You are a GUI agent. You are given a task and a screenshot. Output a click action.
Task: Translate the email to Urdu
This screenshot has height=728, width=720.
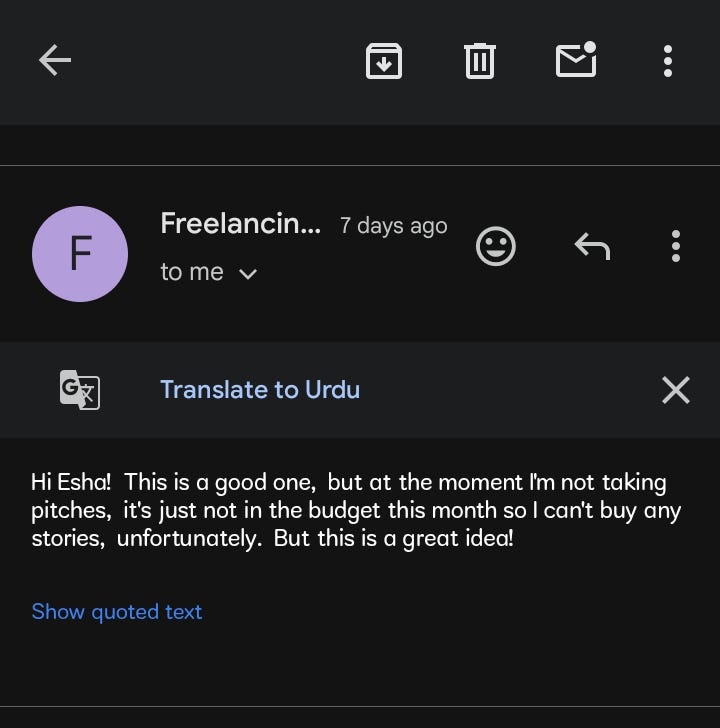pos(260,390)
